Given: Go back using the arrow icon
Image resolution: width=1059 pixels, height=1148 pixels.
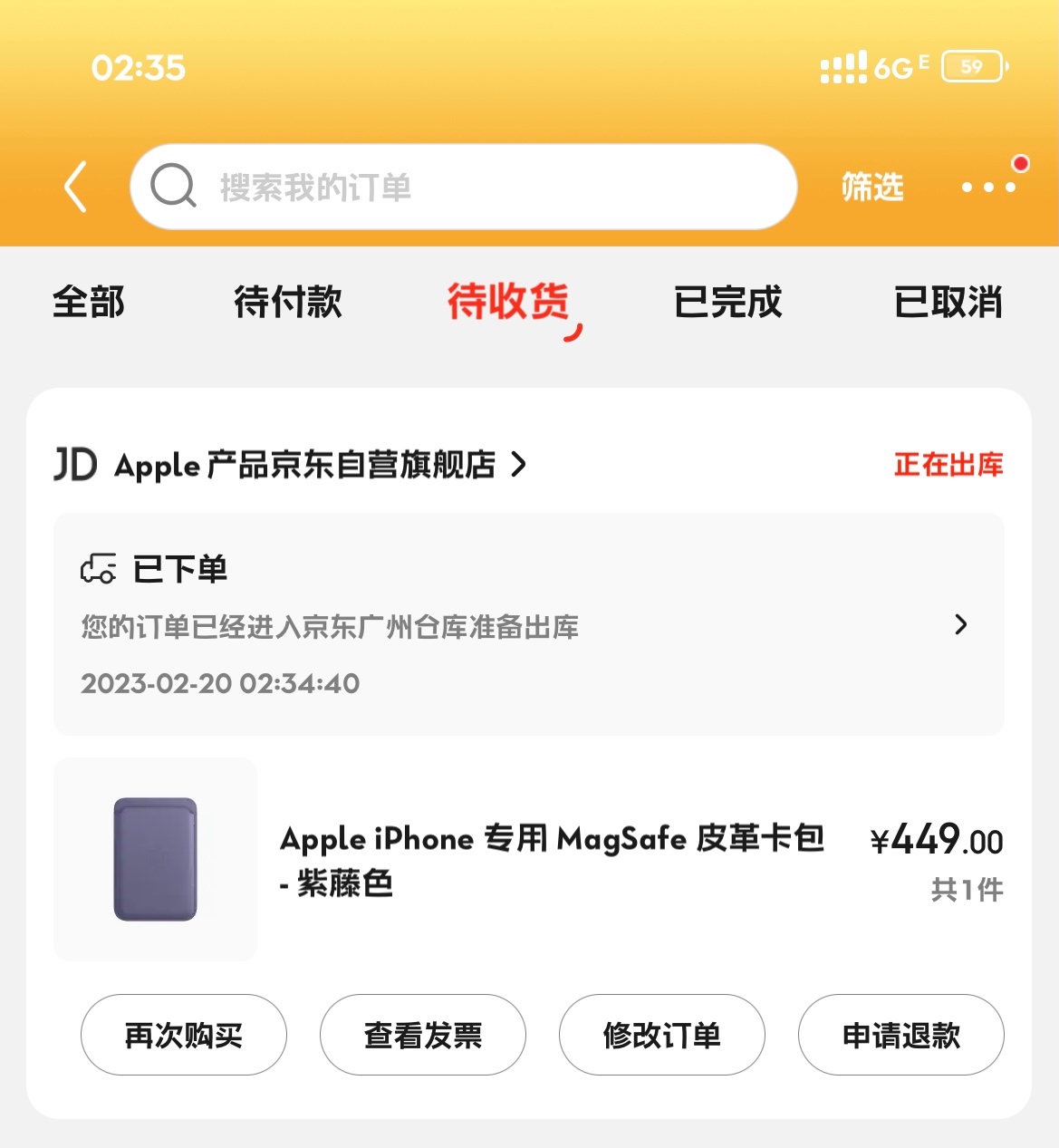Looking at the screenshot, I should coord(76,188).
